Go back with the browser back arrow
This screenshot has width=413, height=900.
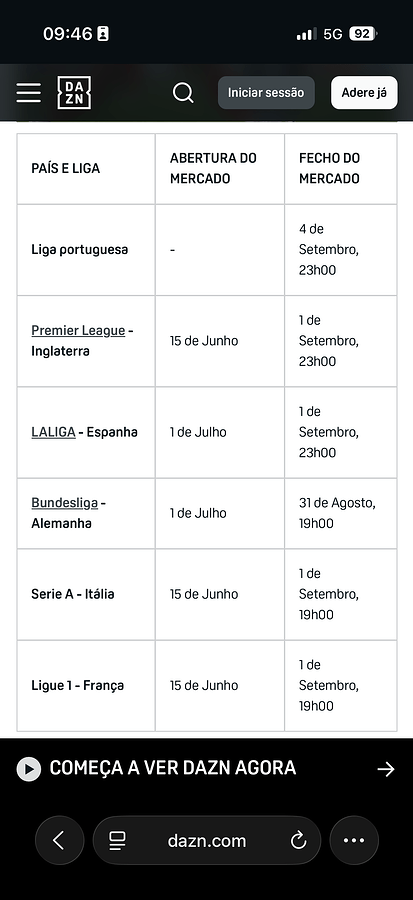pyautogui.click(x=60, y=840)
